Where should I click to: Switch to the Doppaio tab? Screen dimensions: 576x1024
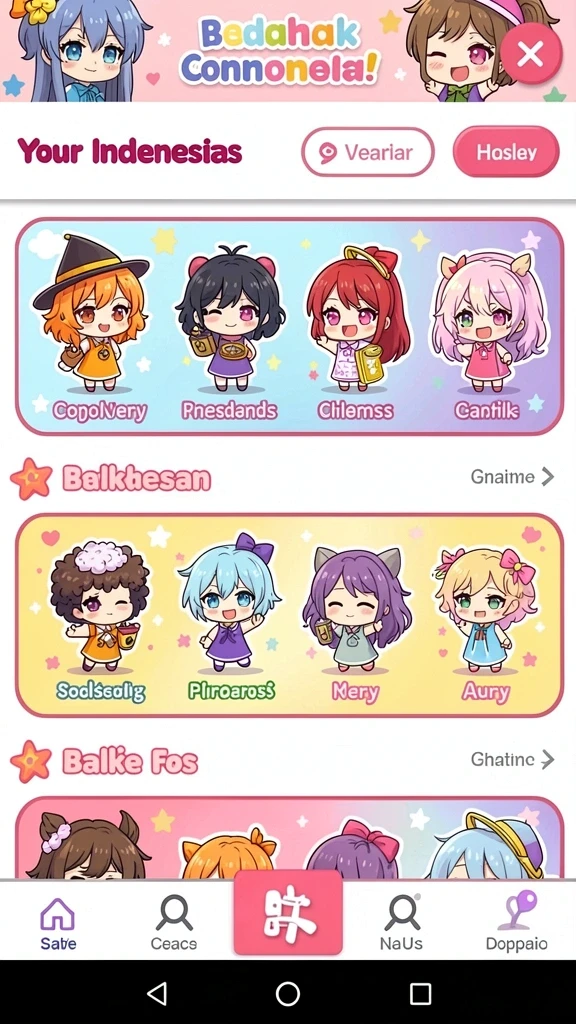516,923
